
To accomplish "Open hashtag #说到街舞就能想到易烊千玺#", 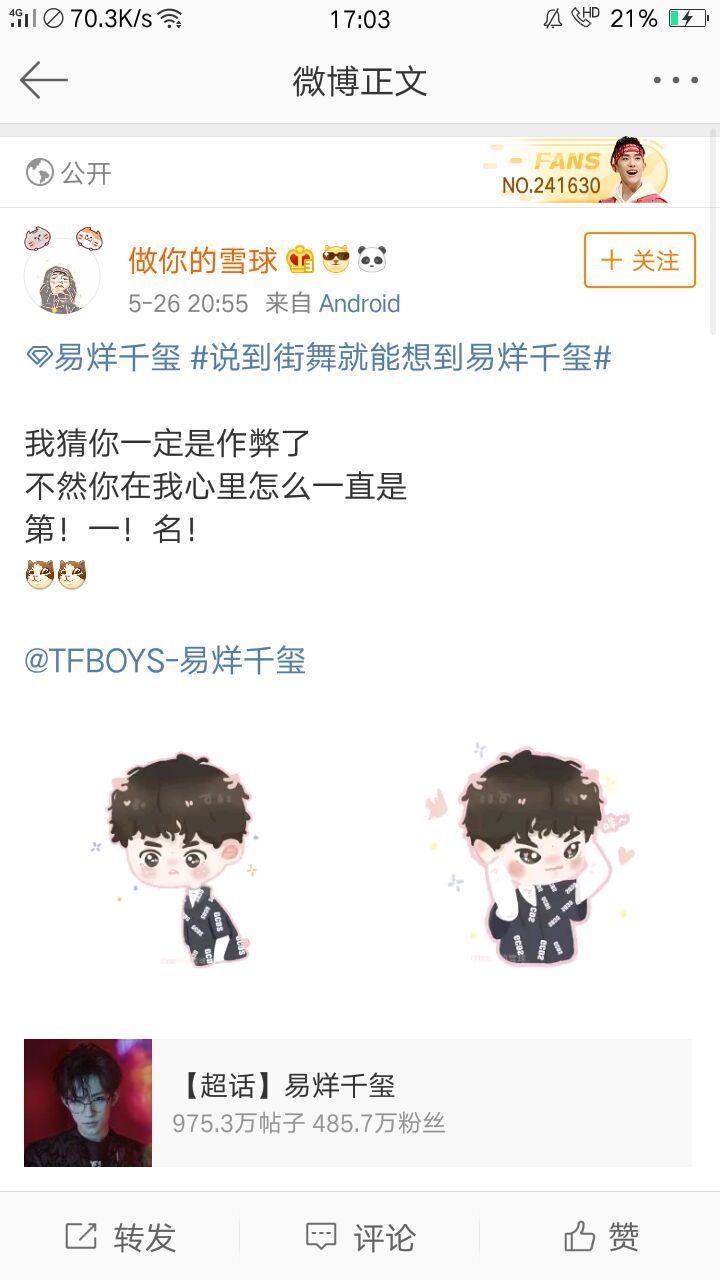I will pos(400,357).
